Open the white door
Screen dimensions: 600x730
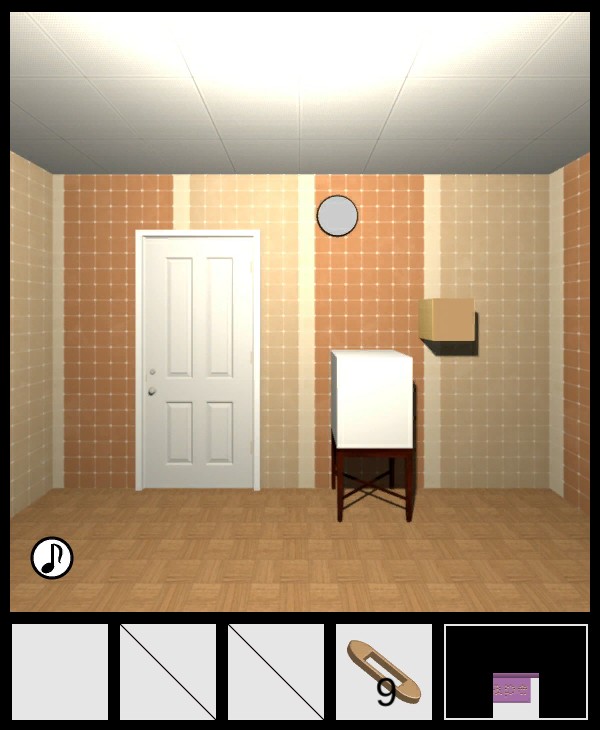(198, 362)
